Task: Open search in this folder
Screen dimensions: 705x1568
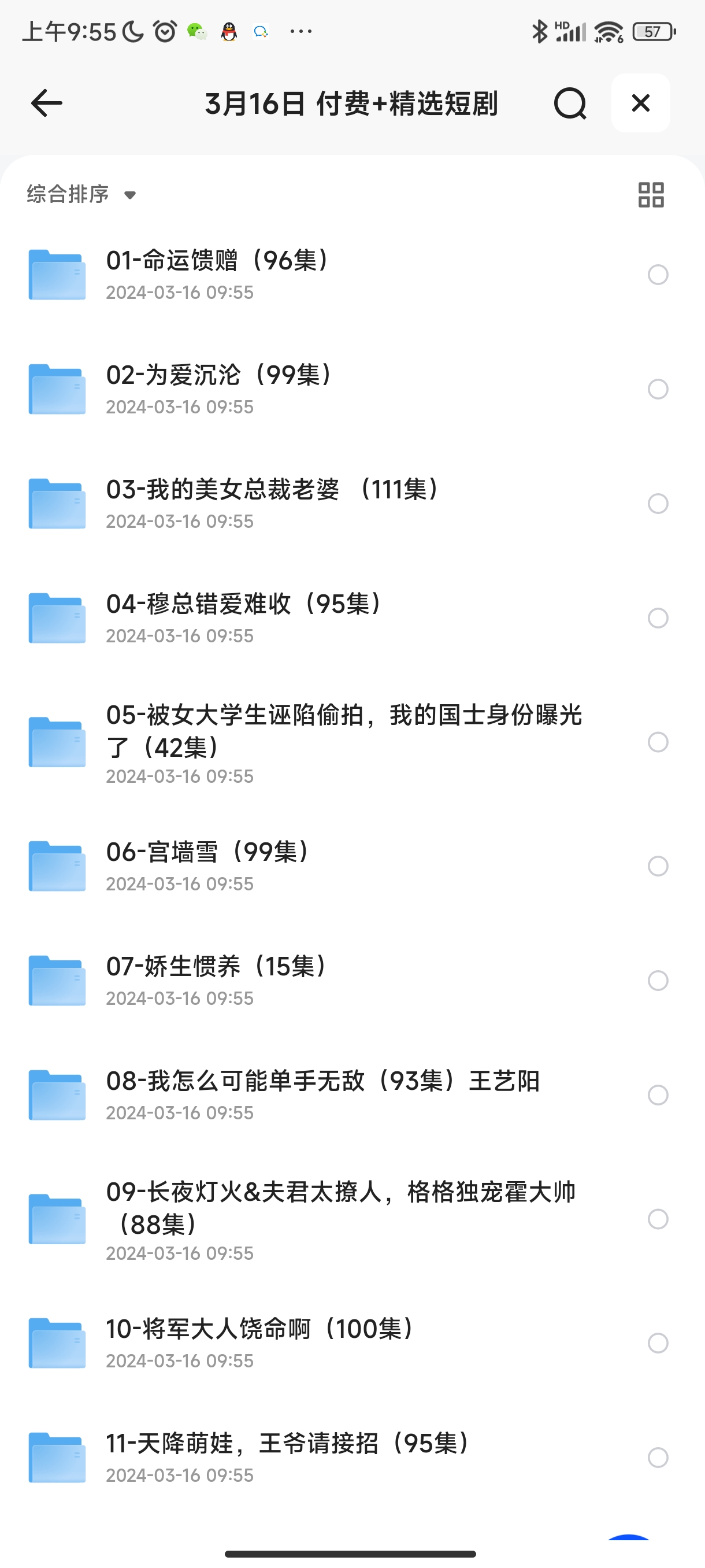Action: (569, 103)
